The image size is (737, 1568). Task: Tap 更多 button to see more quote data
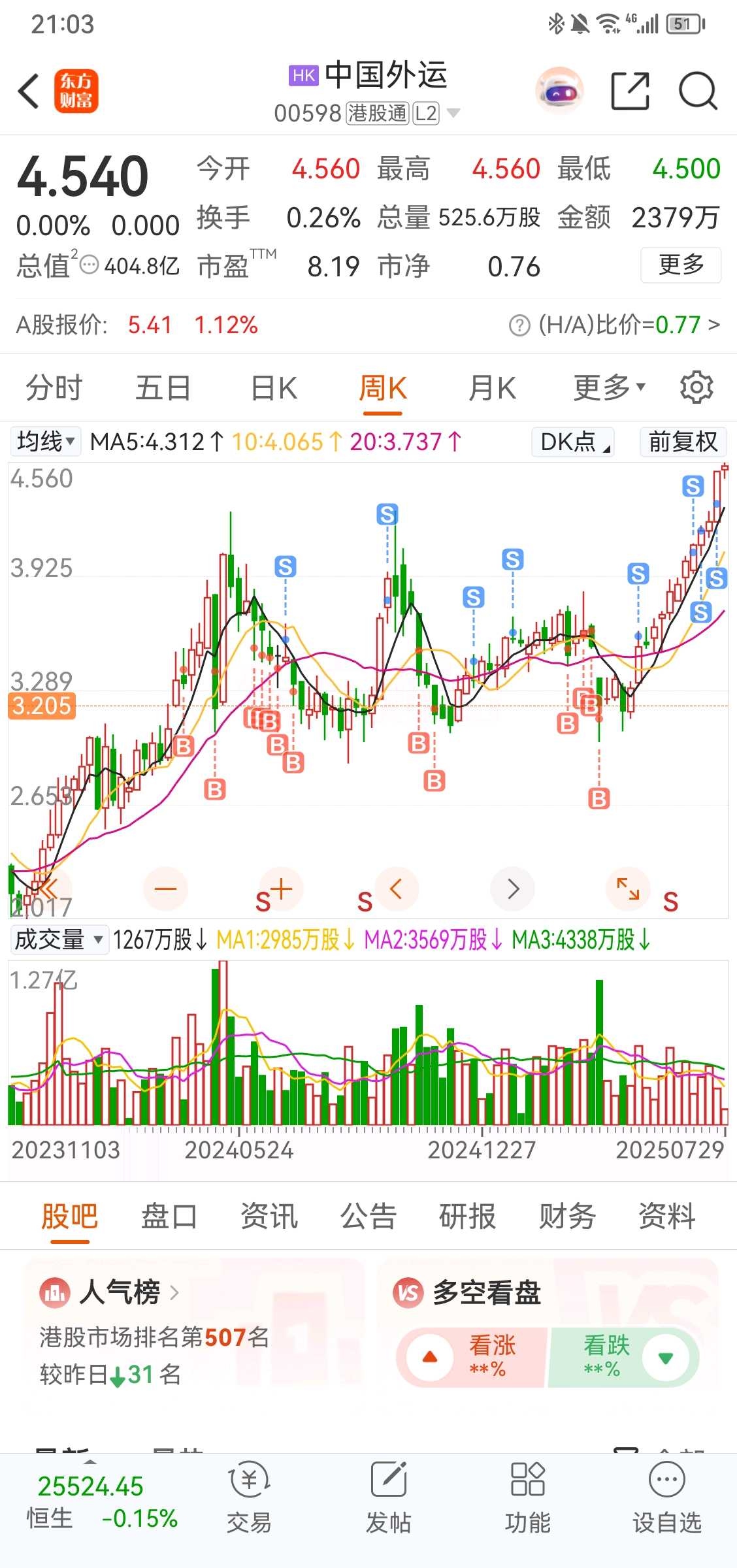point(681,265)
